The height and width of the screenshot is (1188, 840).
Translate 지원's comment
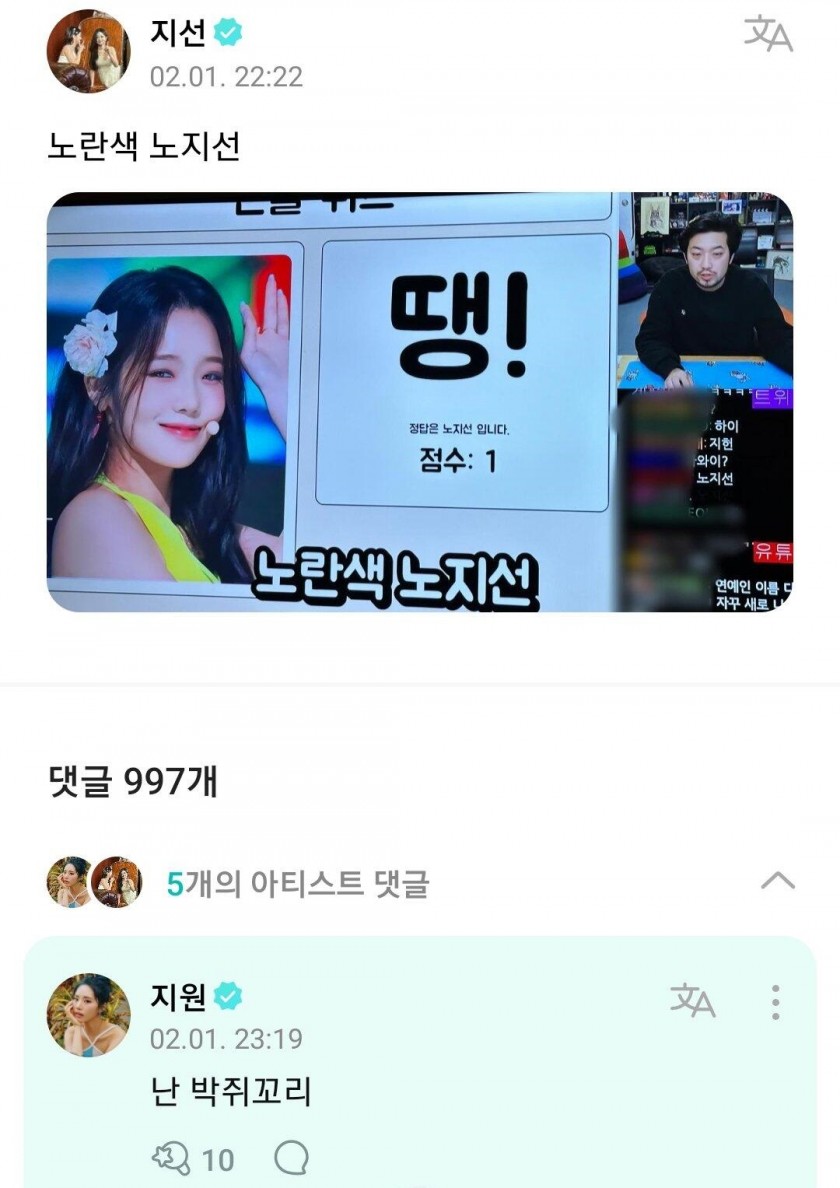(x=692, y=1000)
